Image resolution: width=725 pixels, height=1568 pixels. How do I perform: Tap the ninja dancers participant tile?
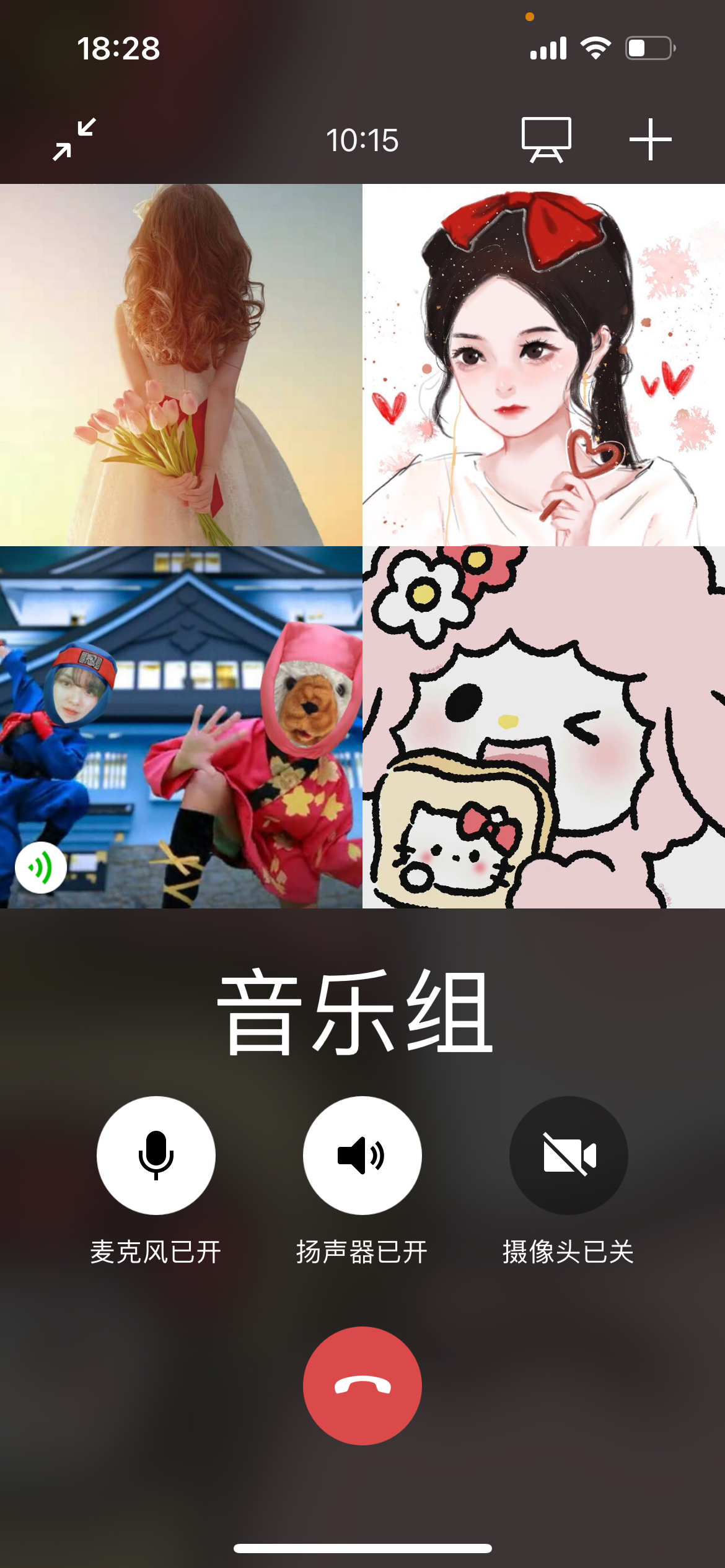click(181, 727)
